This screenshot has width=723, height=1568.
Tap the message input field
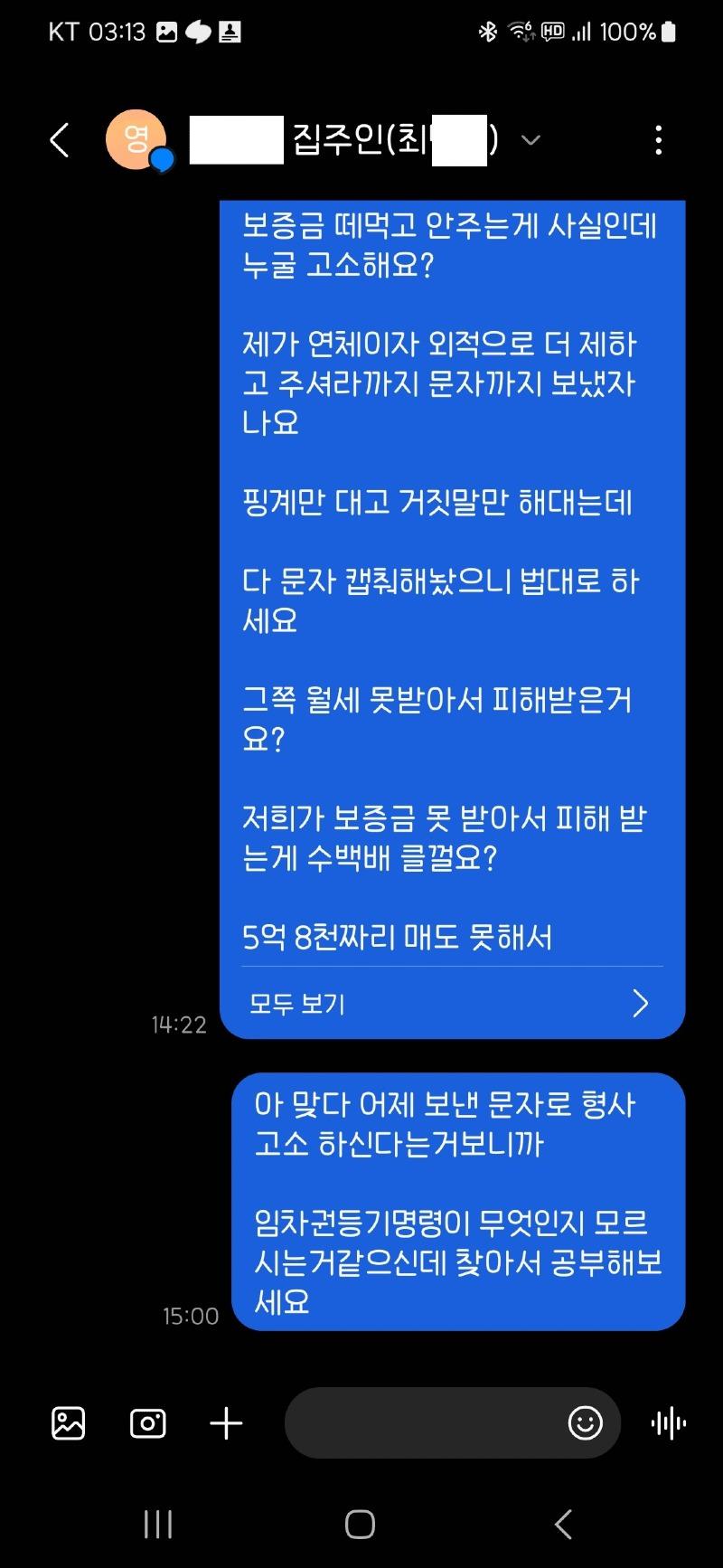(425, 1423)
